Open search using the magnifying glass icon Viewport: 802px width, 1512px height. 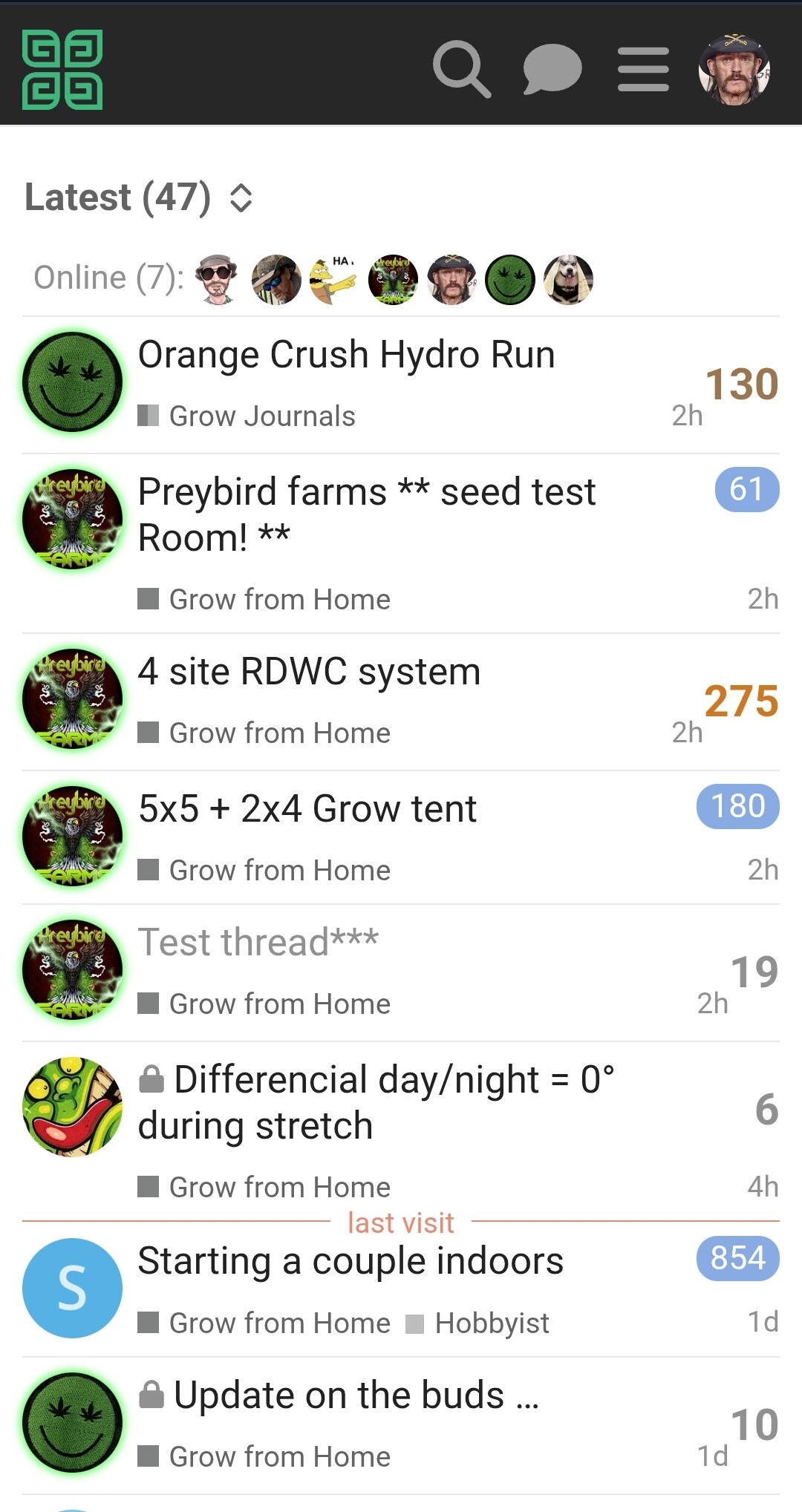tap(460, 69)
